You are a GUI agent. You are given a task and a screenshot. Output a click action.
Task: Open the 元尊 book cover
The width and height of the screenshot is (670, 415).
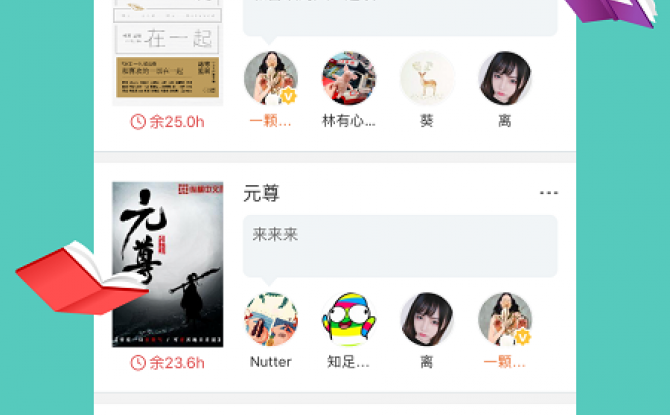167,264
